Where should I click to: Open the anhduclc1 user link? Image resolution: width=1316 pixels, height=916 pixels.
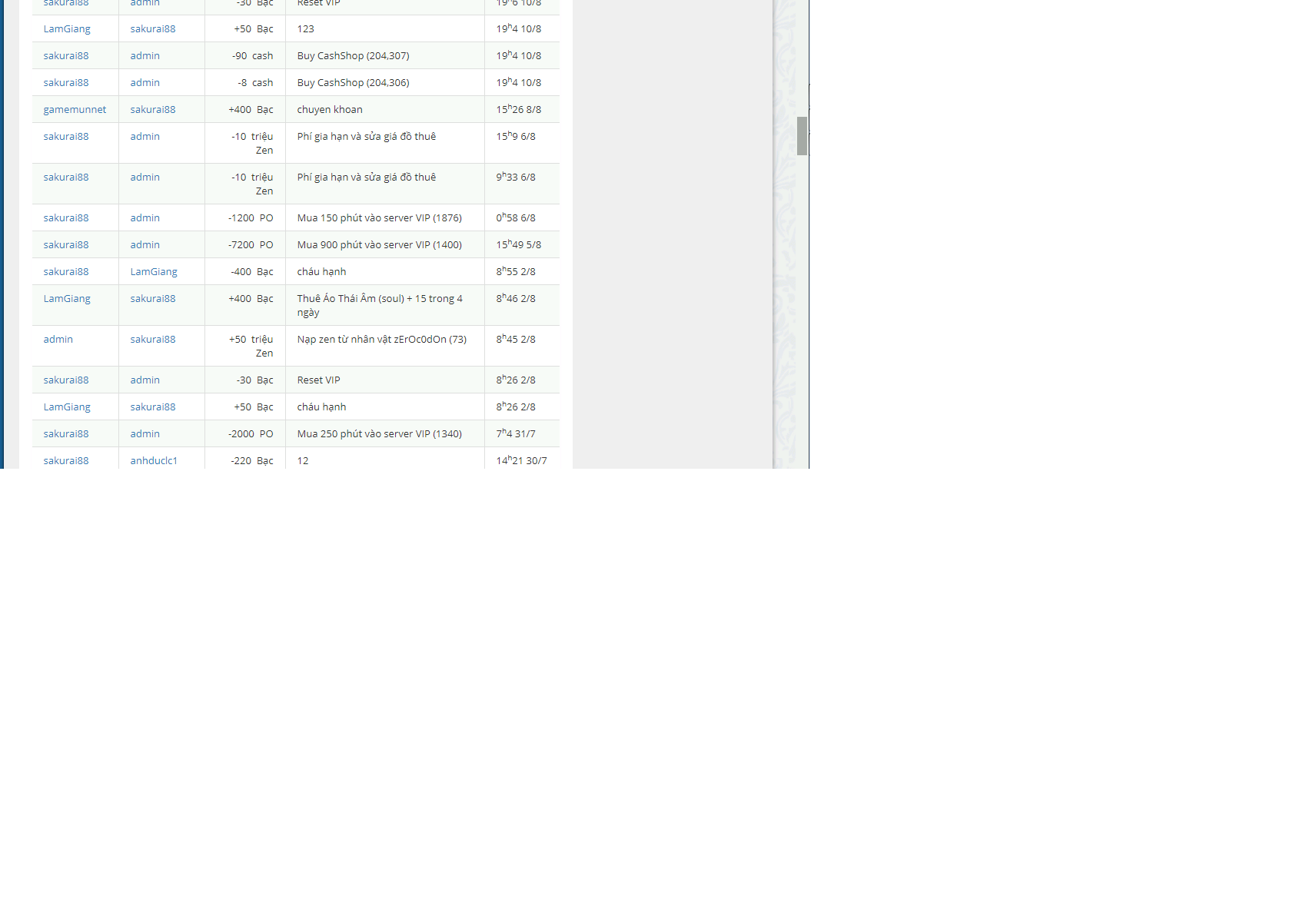154,461
